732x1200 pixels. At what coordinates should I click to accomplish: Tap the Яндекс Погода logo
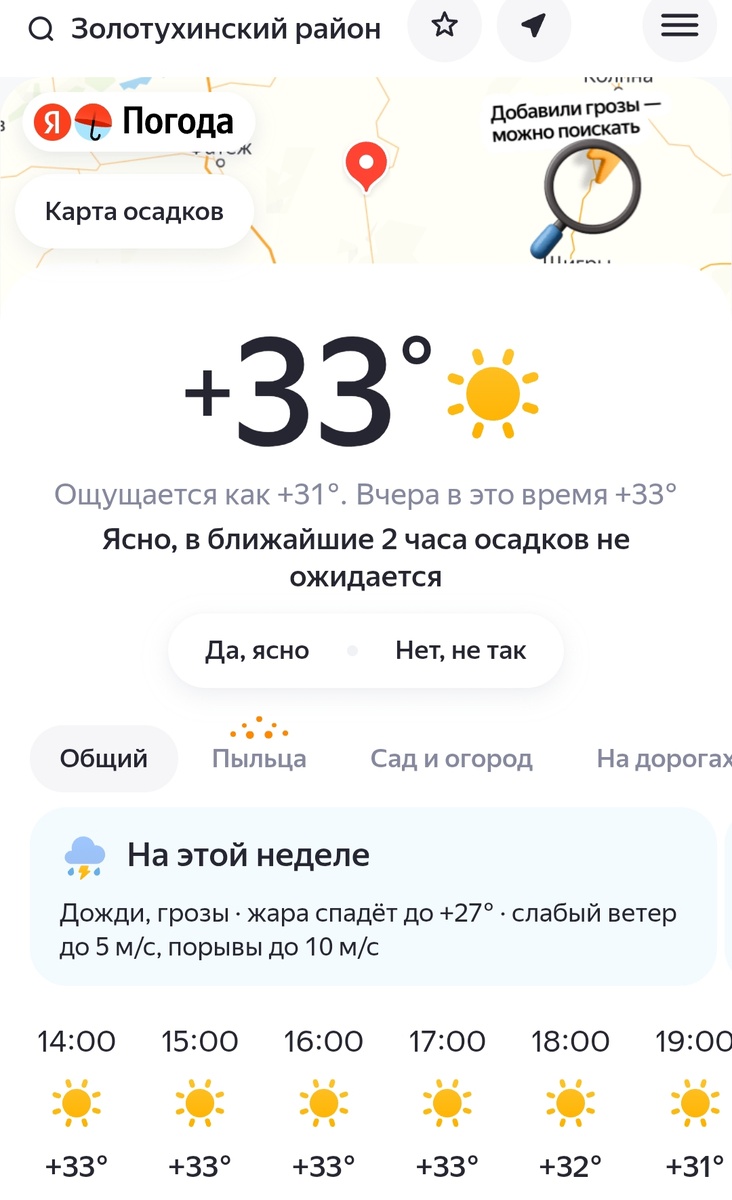[x=135, y=122]
